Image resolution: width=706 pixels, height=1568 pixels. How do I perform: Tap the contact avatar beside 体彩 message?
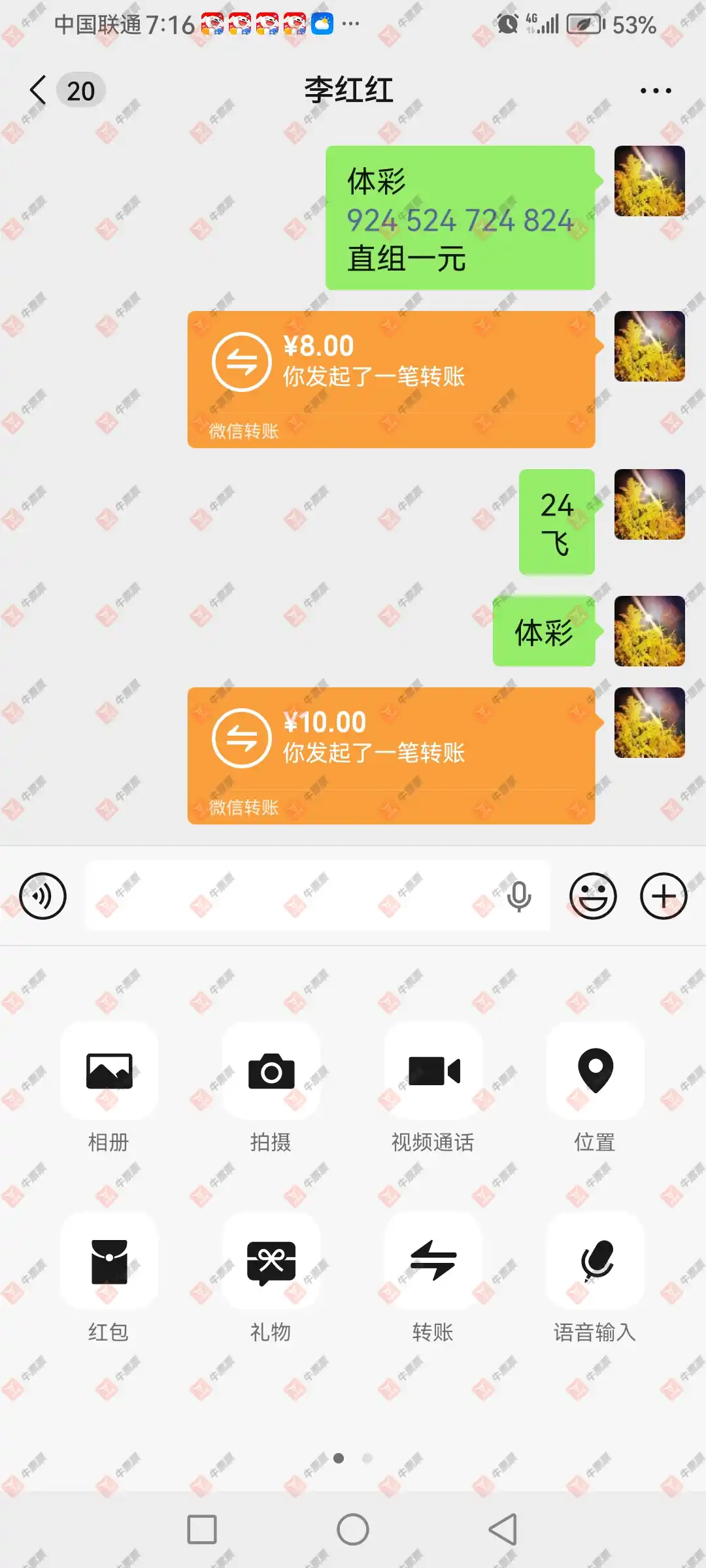(649, 632)
